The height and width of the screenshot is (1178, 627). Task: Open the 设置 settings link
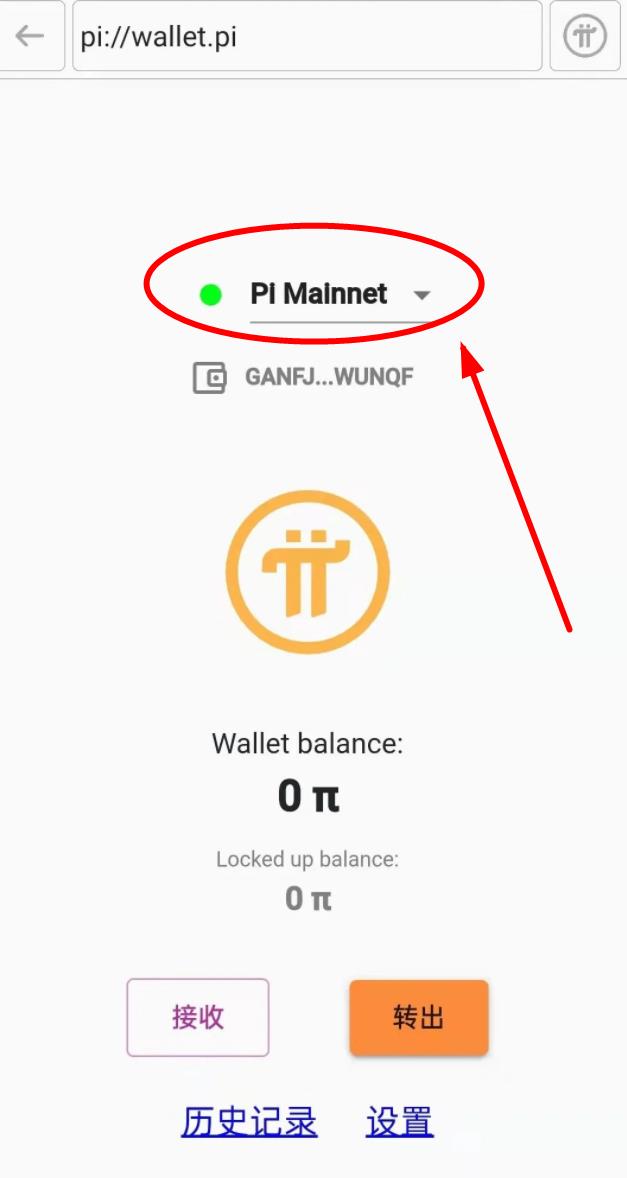(399, 1122)
